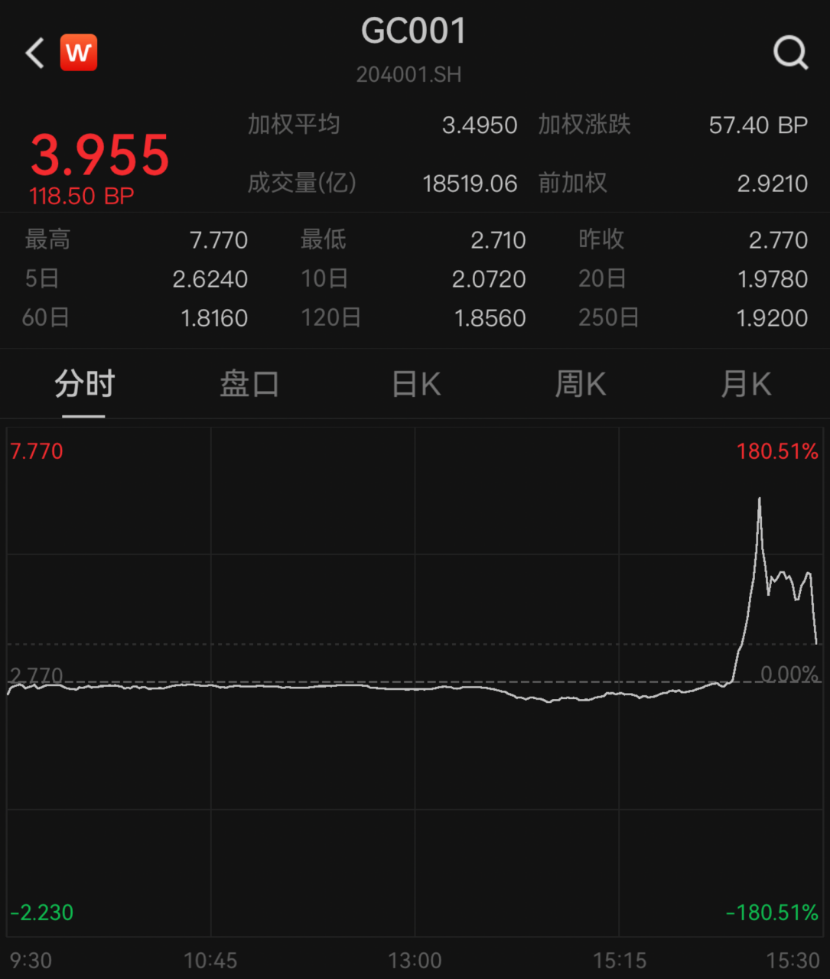Toggle the 分时 intraday chart view

(x=83, y=383)
